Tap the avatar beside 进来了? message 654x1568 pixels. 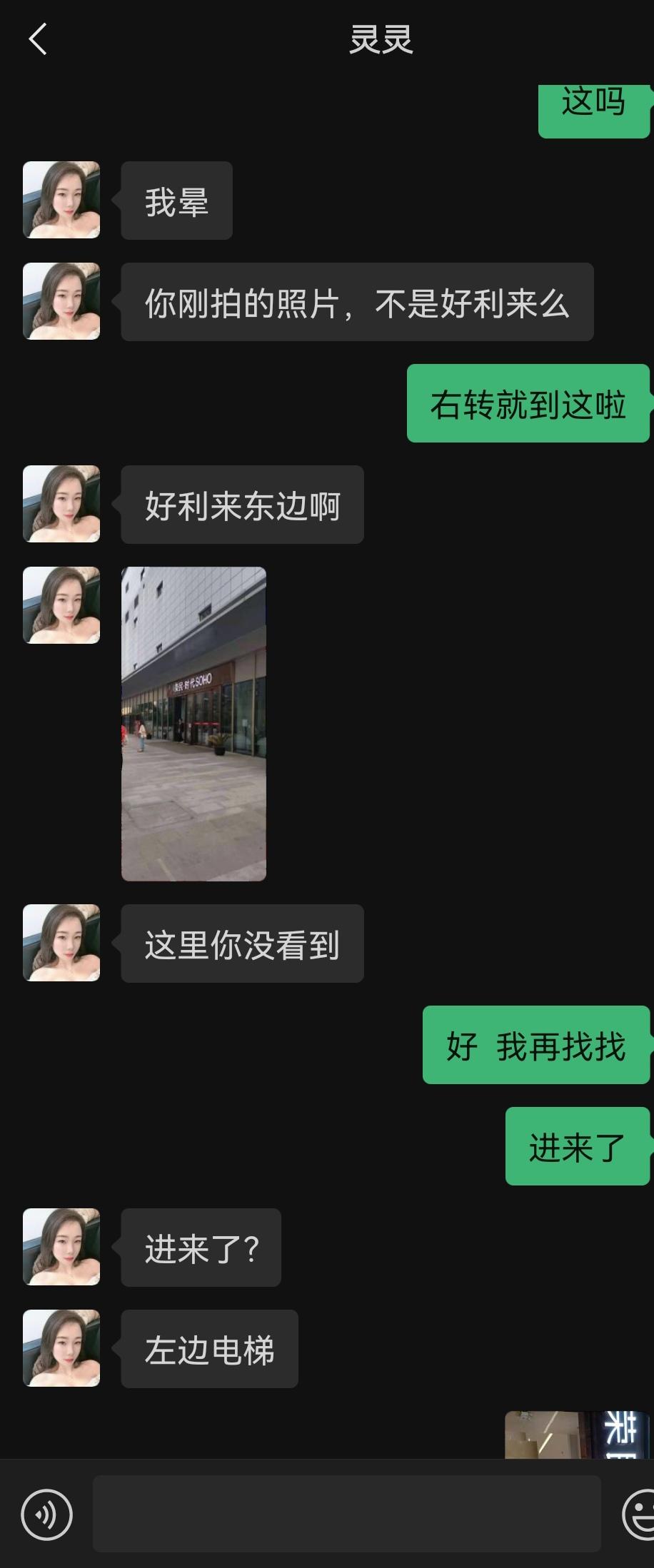[61, 1248]
